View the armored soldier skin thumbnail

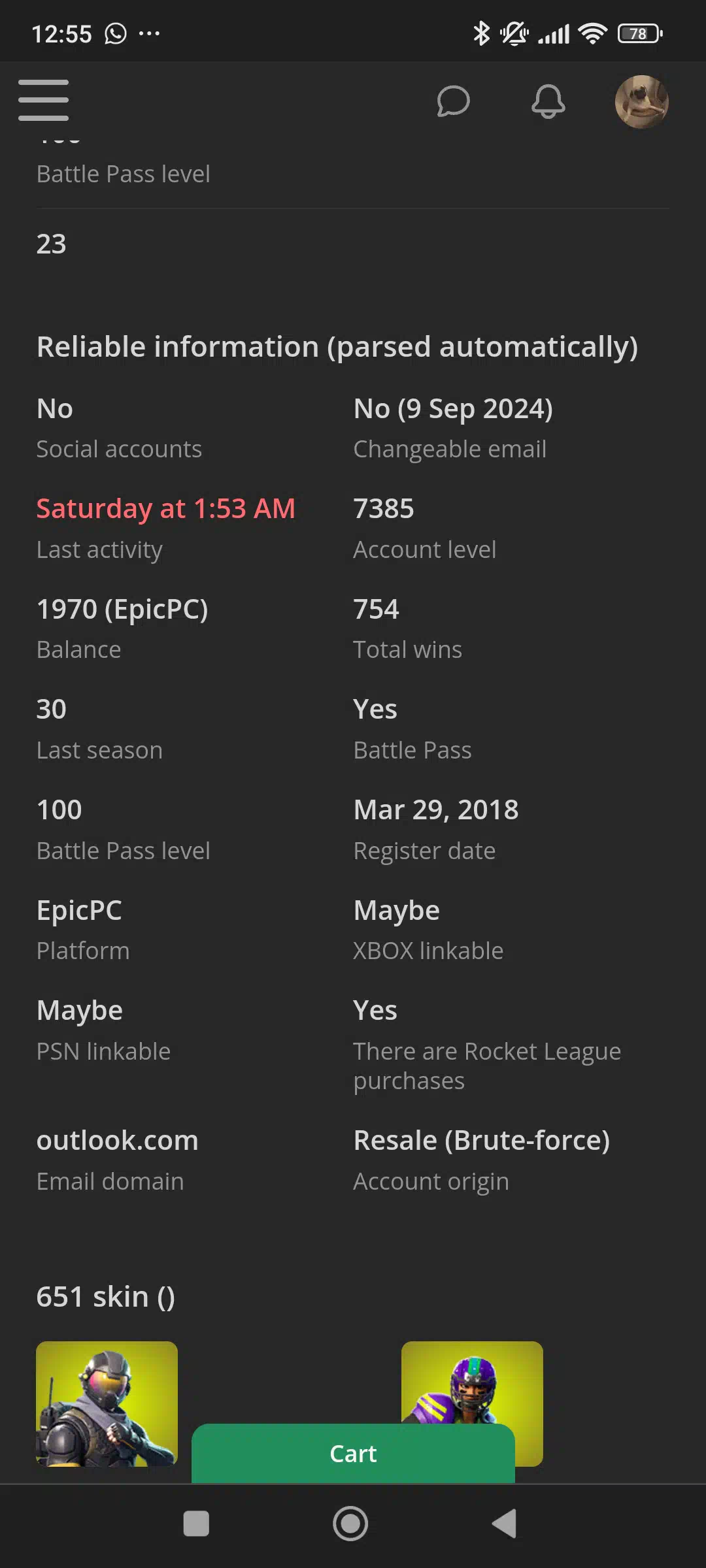point(107,1403)
